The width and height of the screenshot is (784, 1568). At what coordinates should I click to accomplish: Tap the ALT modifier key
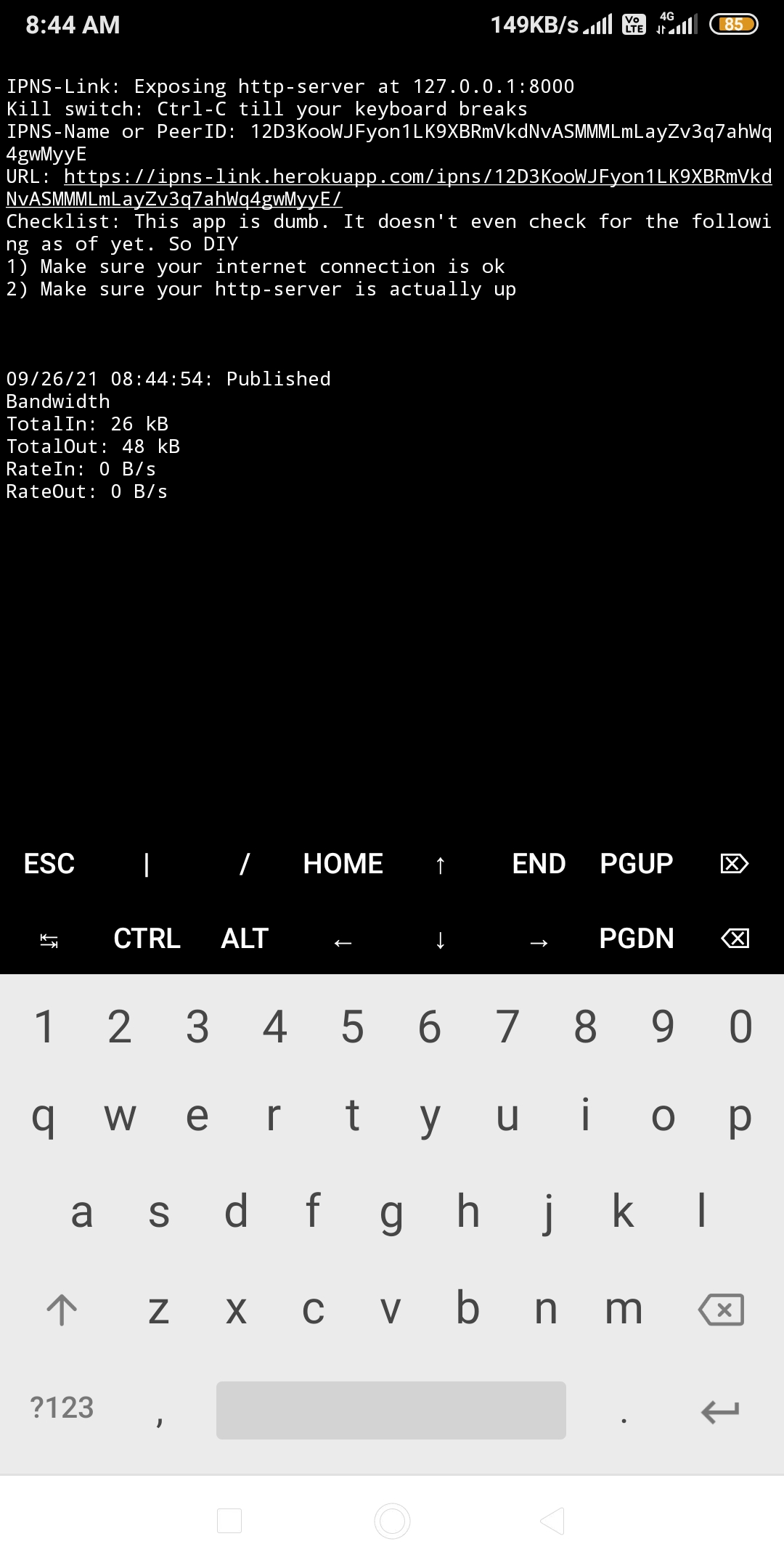point(245,938)
